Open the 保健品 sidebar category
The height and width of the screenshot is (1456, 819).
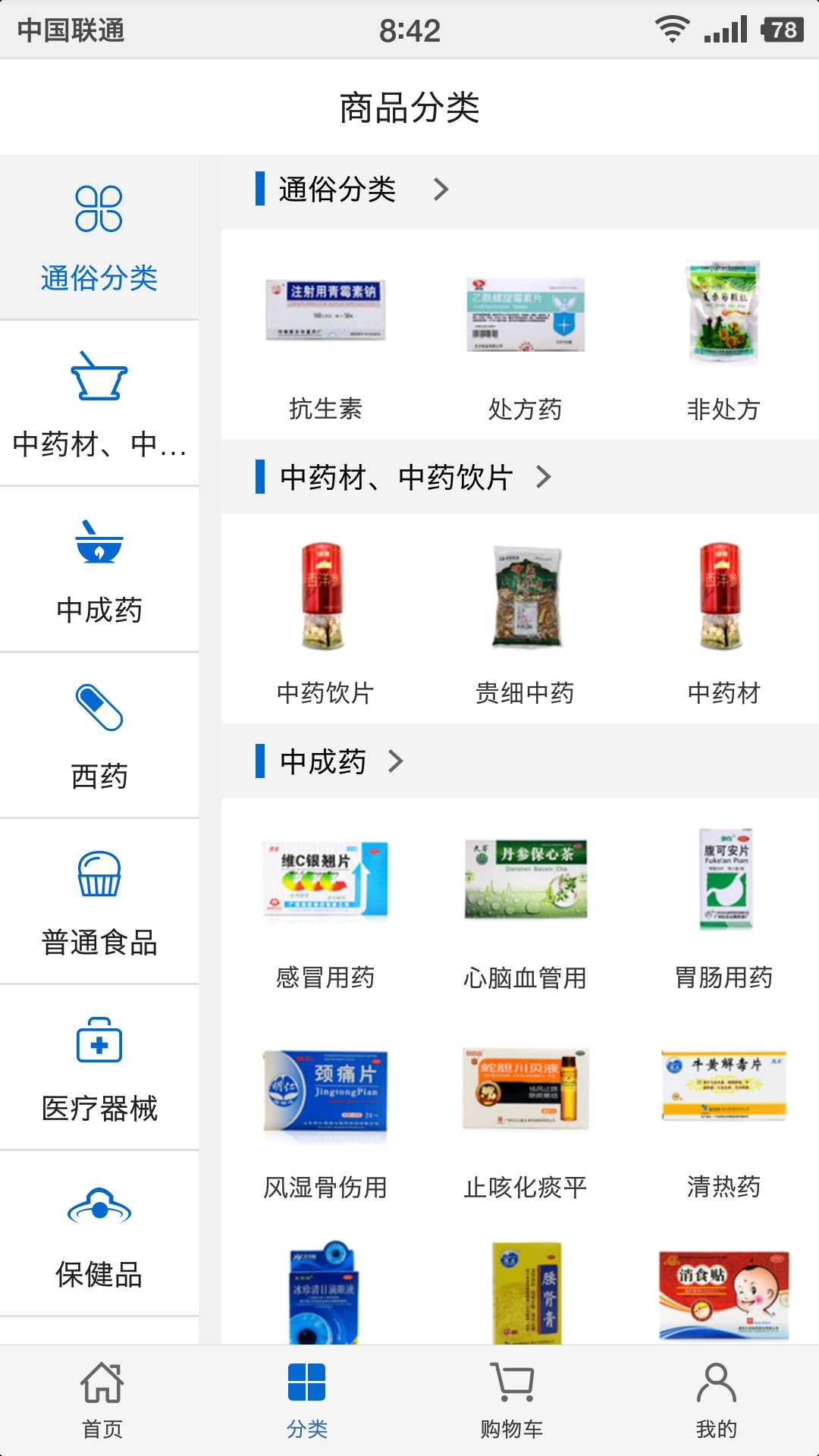pos(99,1234)
